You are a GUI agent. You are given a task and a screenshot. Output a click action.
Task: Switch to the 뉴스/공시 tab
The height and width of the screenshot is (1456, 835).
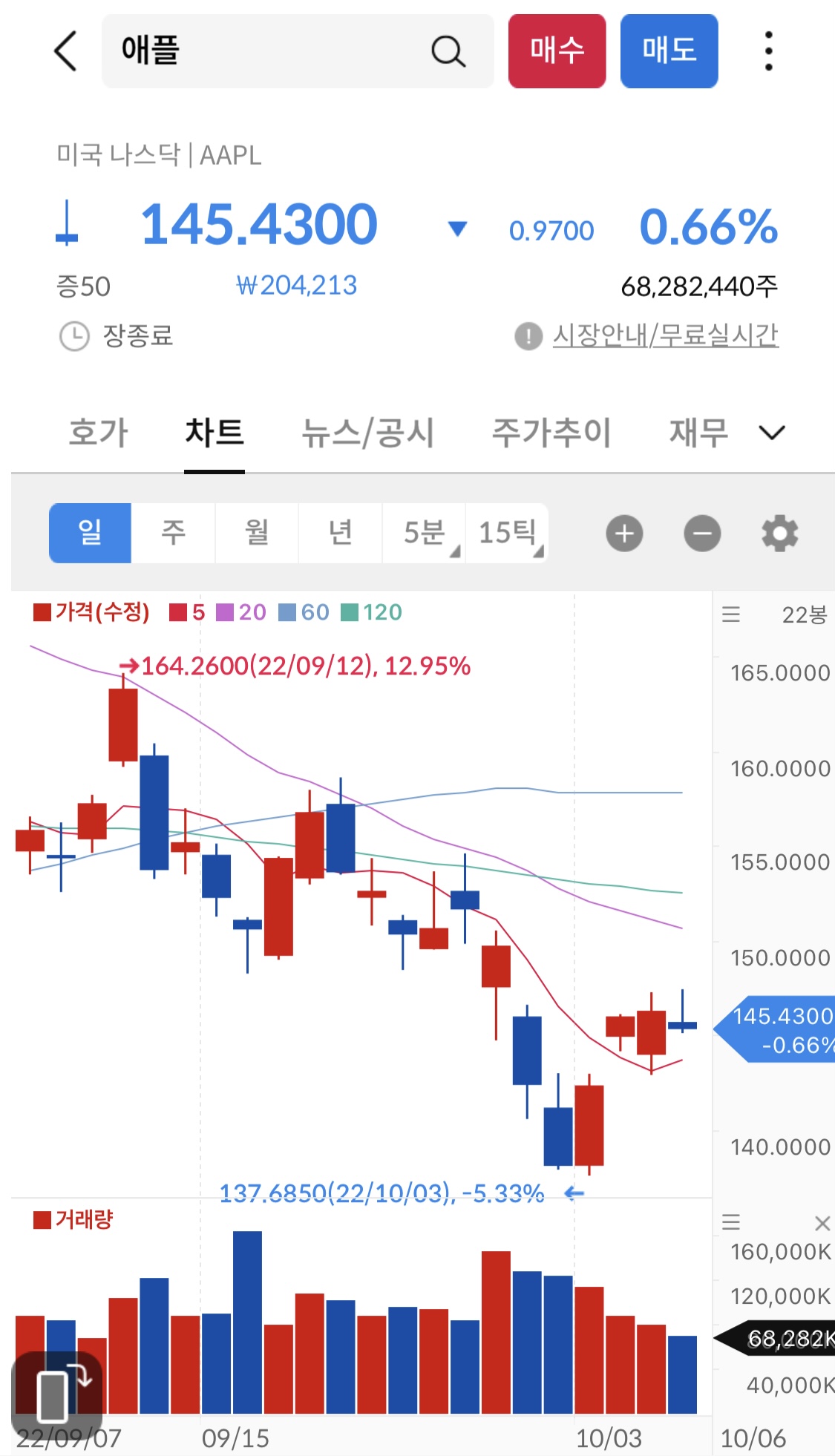[x=367, y=433]
